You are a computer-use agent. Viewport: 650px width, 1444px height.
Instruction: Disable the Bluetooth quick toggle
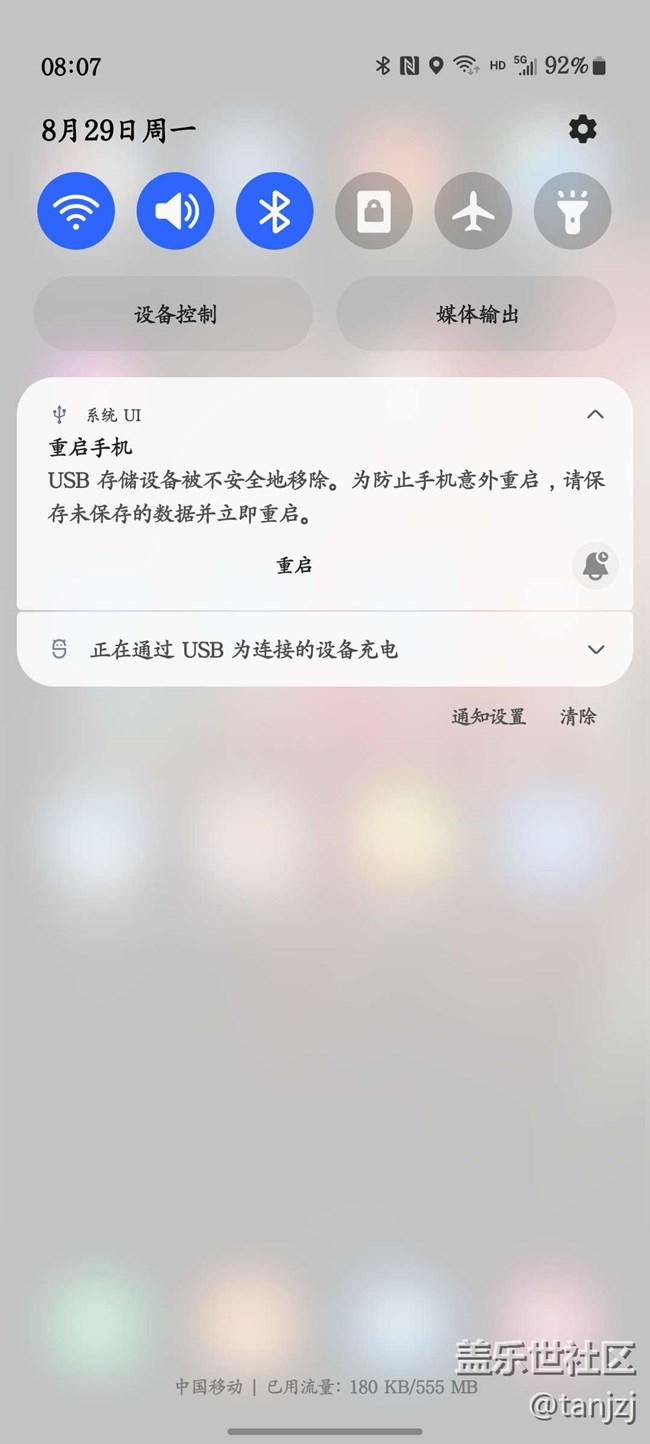tap(274, 211)
